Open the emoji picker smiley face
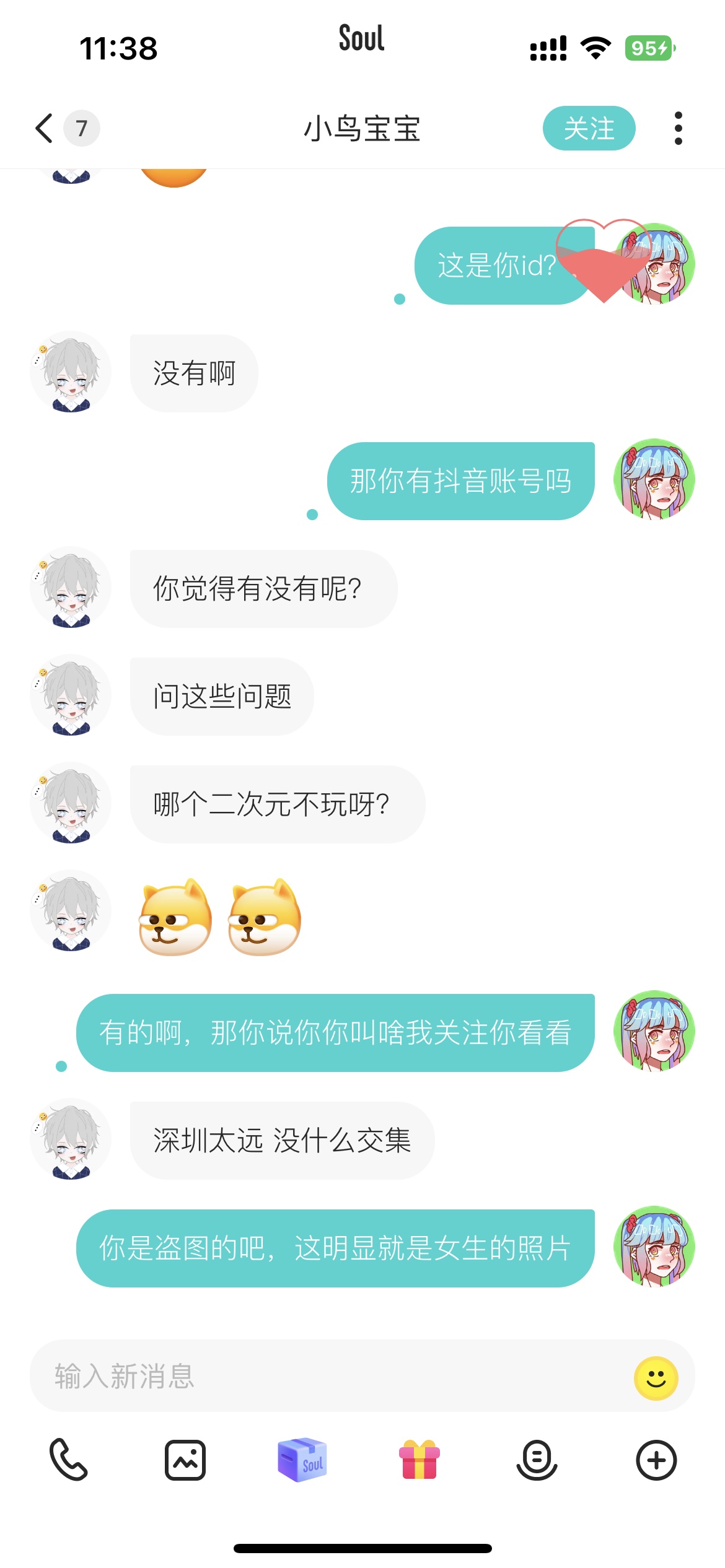The height and width of the screenshot is (1568, 725). point(656,1378)
